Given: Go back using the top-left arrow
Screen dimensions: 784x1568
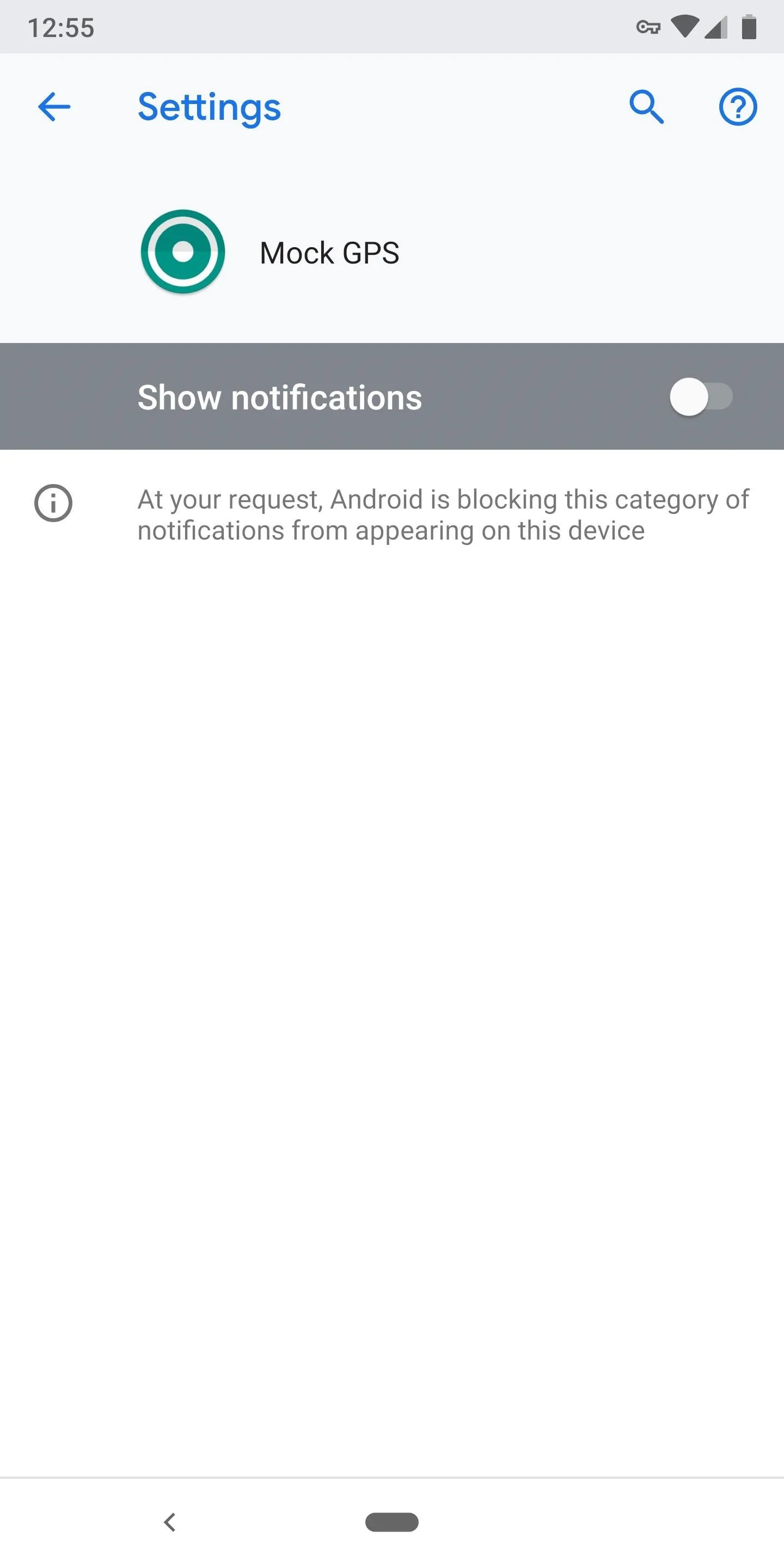Looking at the screenshot, I should point(54,107).
